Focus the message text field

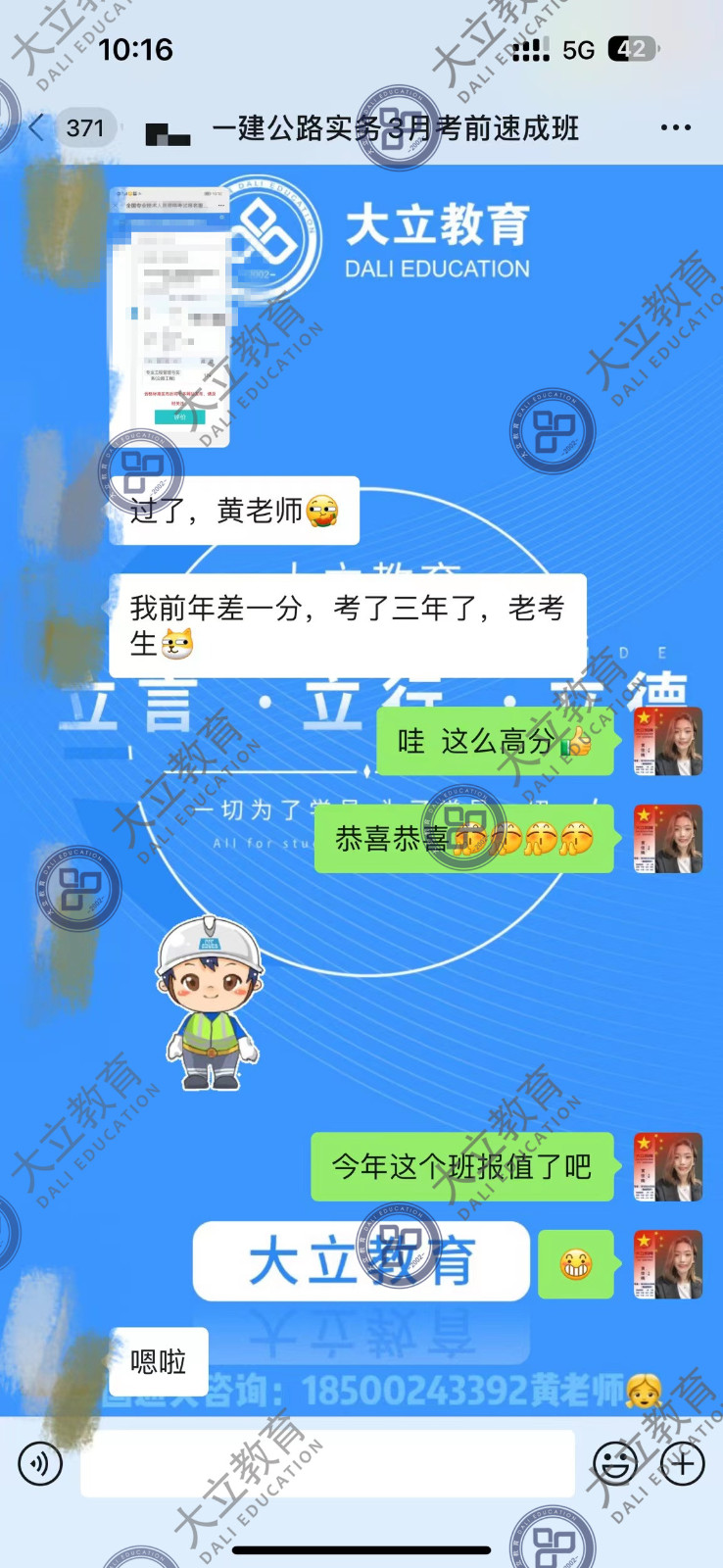point(326,1464)
